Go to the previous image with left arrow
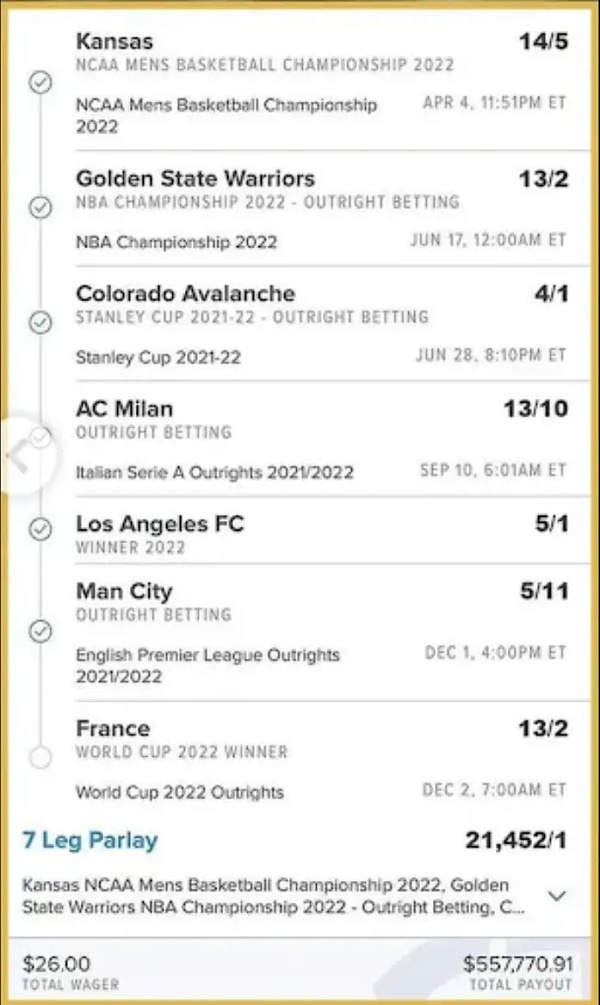The height and width of the screenshot is (1005, 600). [x=18, y=453]
